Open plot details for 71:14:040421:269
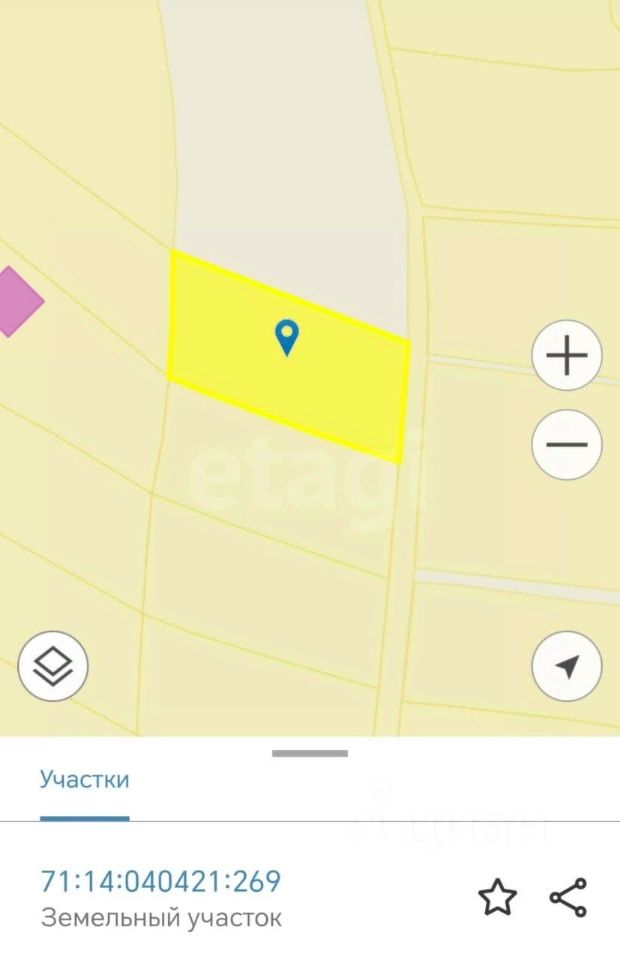The height and width of the screenshot is (960, 620). (161, 882)
